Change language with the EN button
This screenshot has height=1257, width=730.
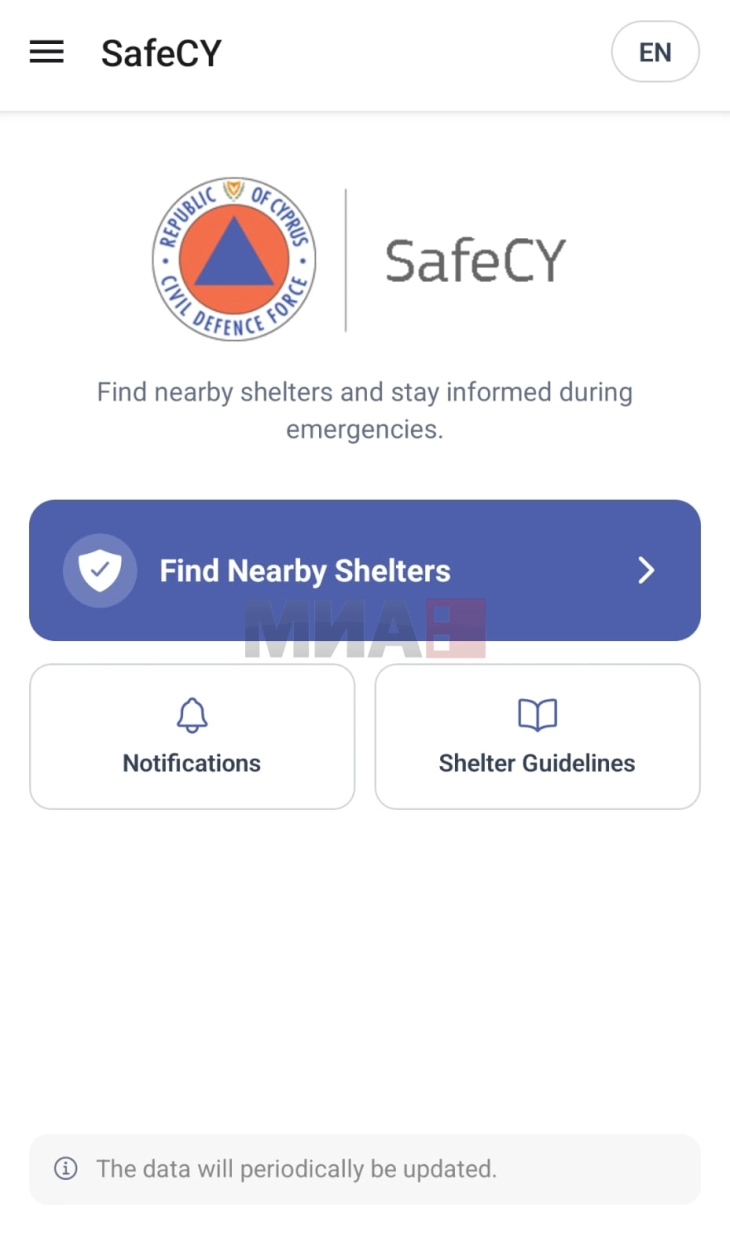point(655,53)
